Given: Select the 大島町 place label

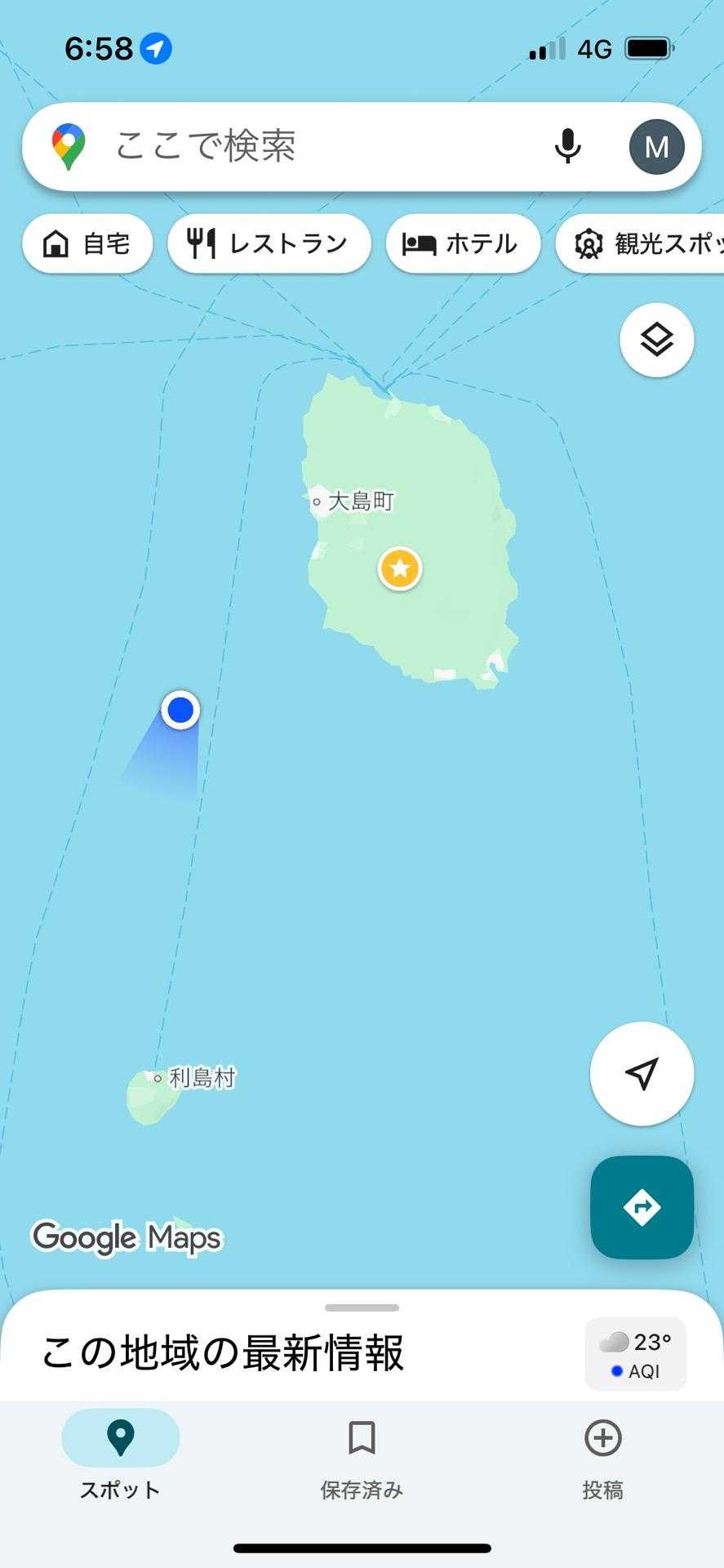Looking at the screenshot, I should tap(360, 501).
